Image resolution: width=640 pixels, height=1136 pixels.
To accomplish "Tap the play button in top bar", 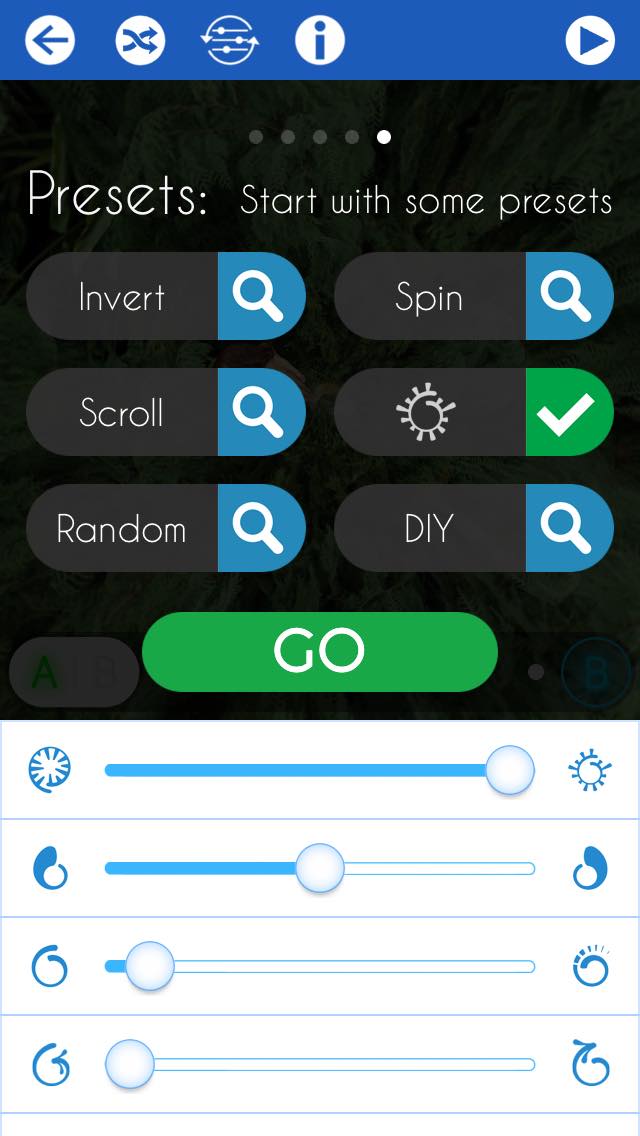I will click(x=590, y=40).
